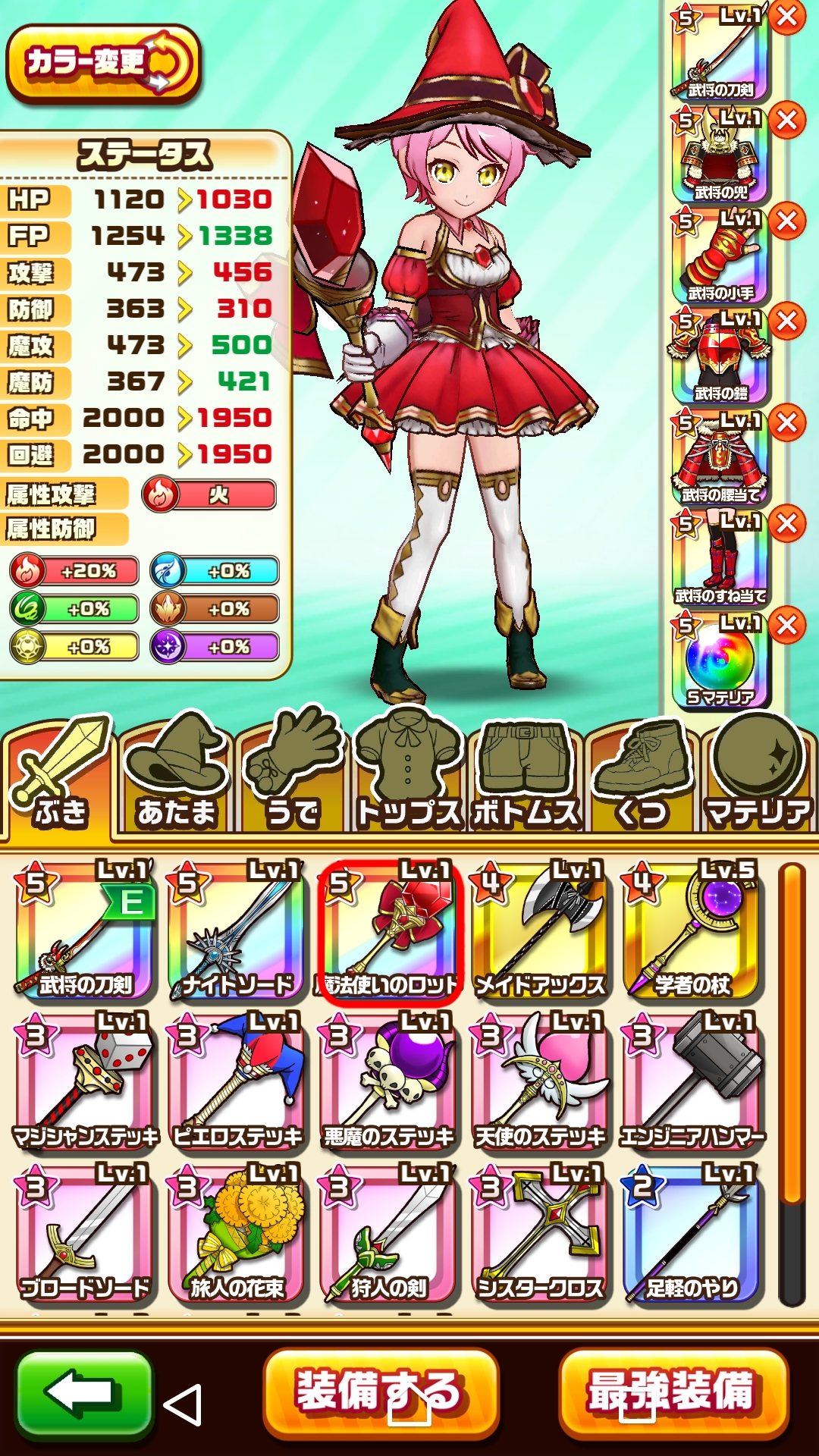Viewport: 819px width, 1456px height.
Task: Choose the 学者の杖 staff
Action: pos(692,931)
